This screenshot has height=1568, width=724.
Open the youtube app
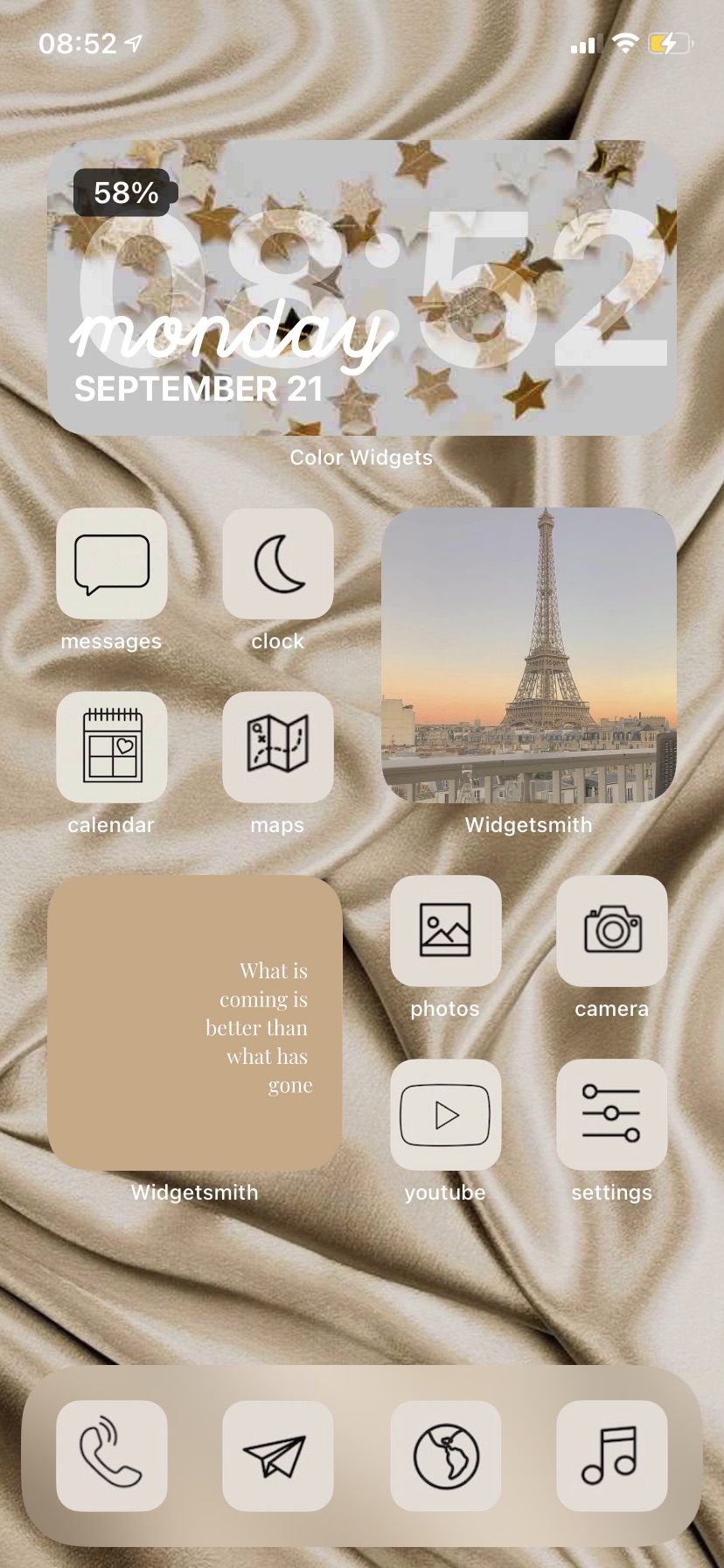click(x=445, y=1115)
